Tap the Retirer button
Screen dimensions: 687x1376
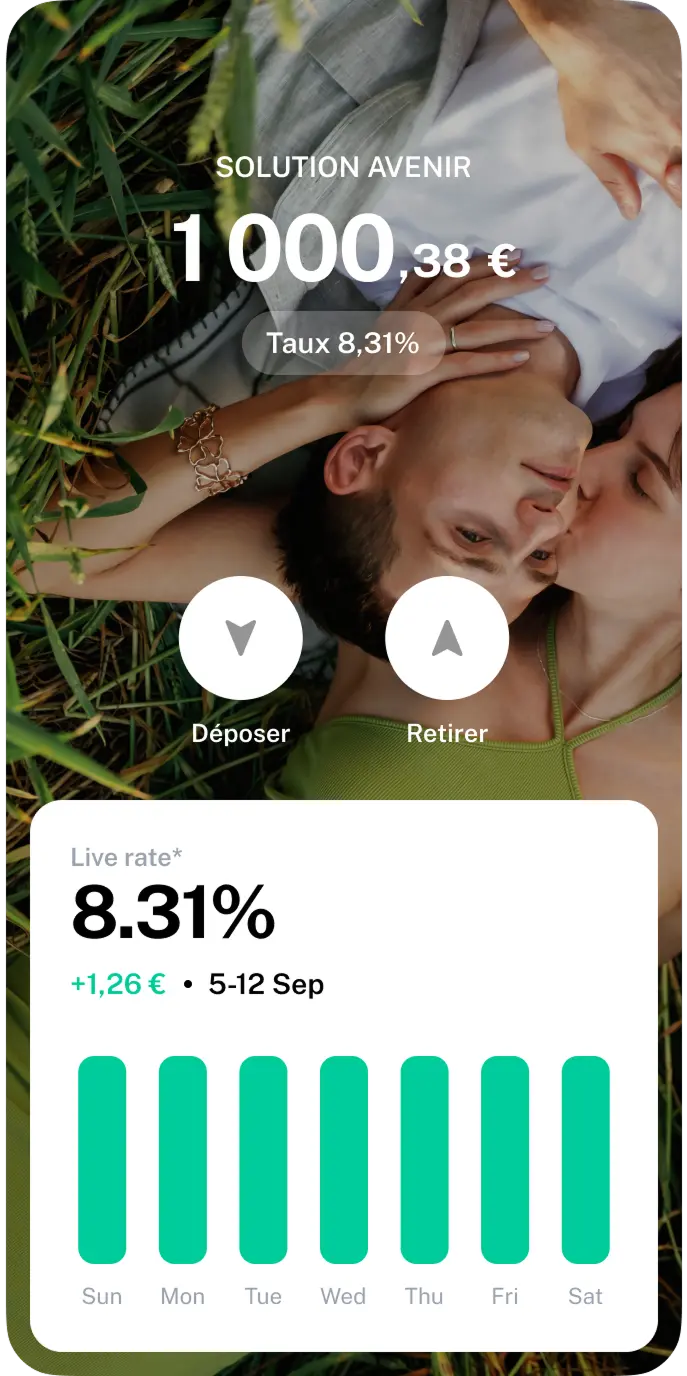(447, 638)
